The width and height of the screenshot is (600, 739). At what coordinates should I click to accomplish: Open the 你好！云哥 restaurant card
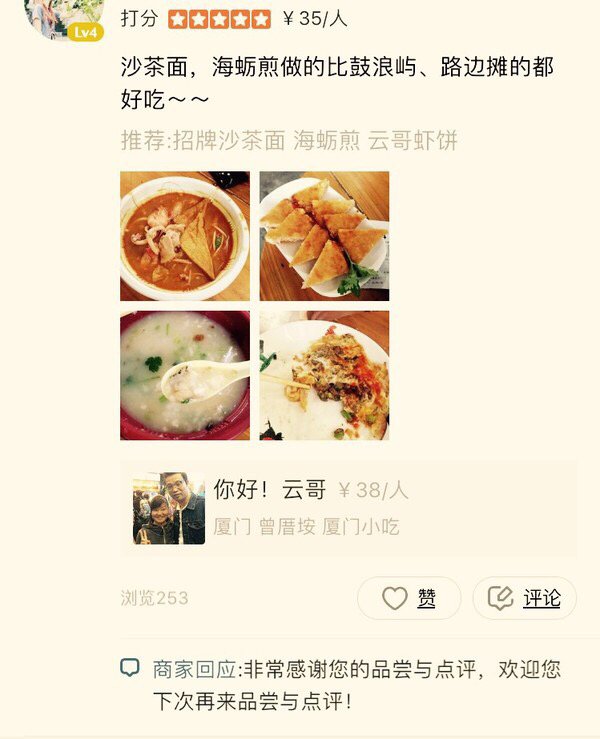point(348,508)
